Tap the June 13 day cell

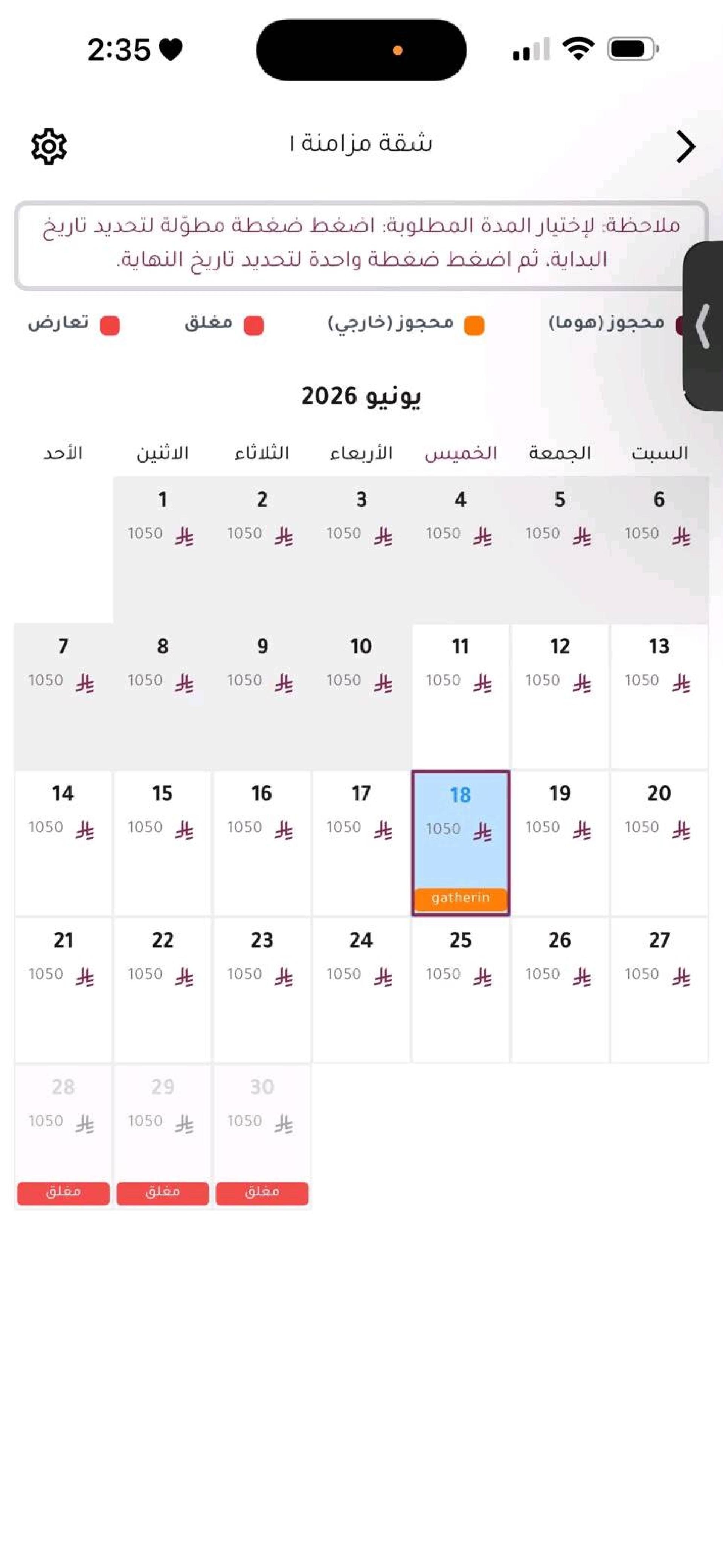click(659, 696)
